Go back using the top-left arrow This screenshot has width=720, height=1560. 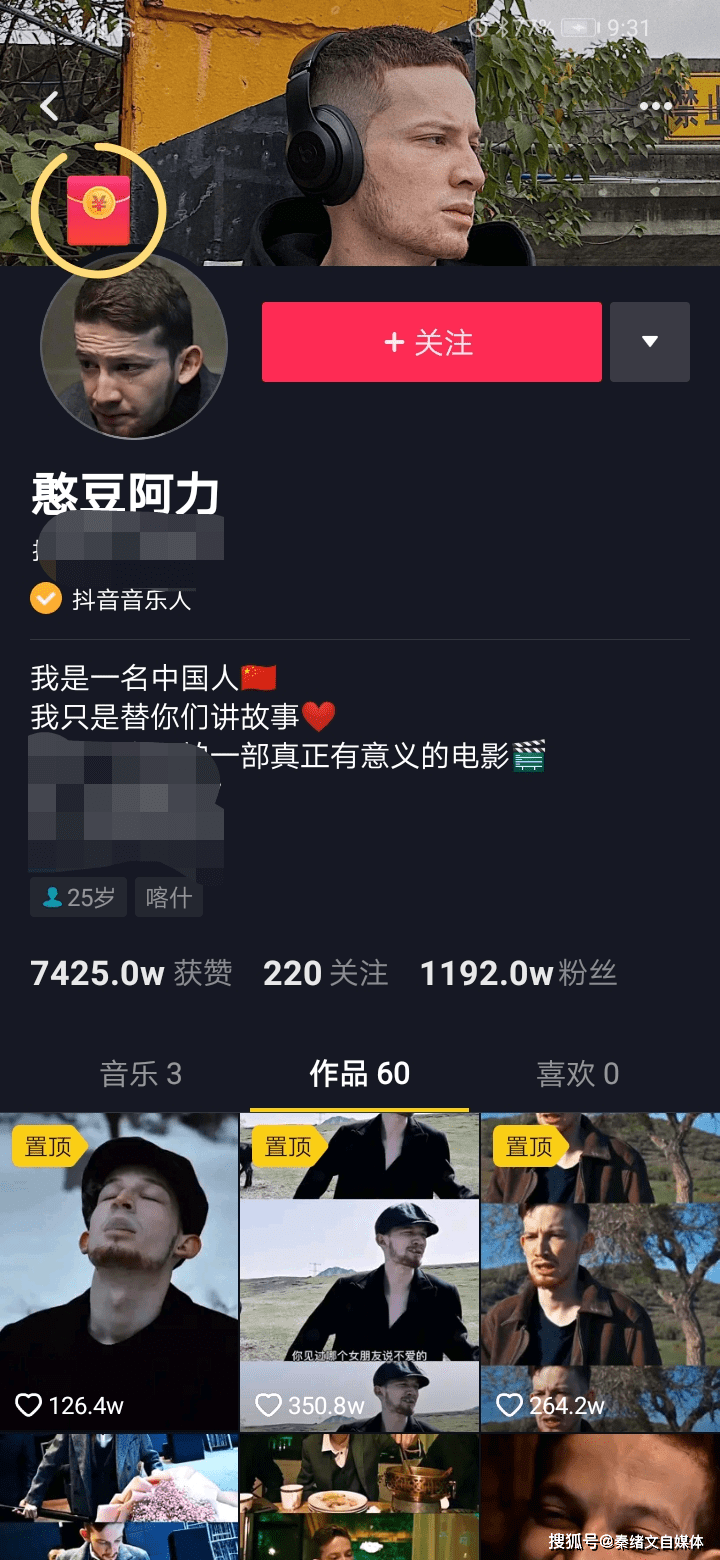pyautogui.click(x=50, y=106)
